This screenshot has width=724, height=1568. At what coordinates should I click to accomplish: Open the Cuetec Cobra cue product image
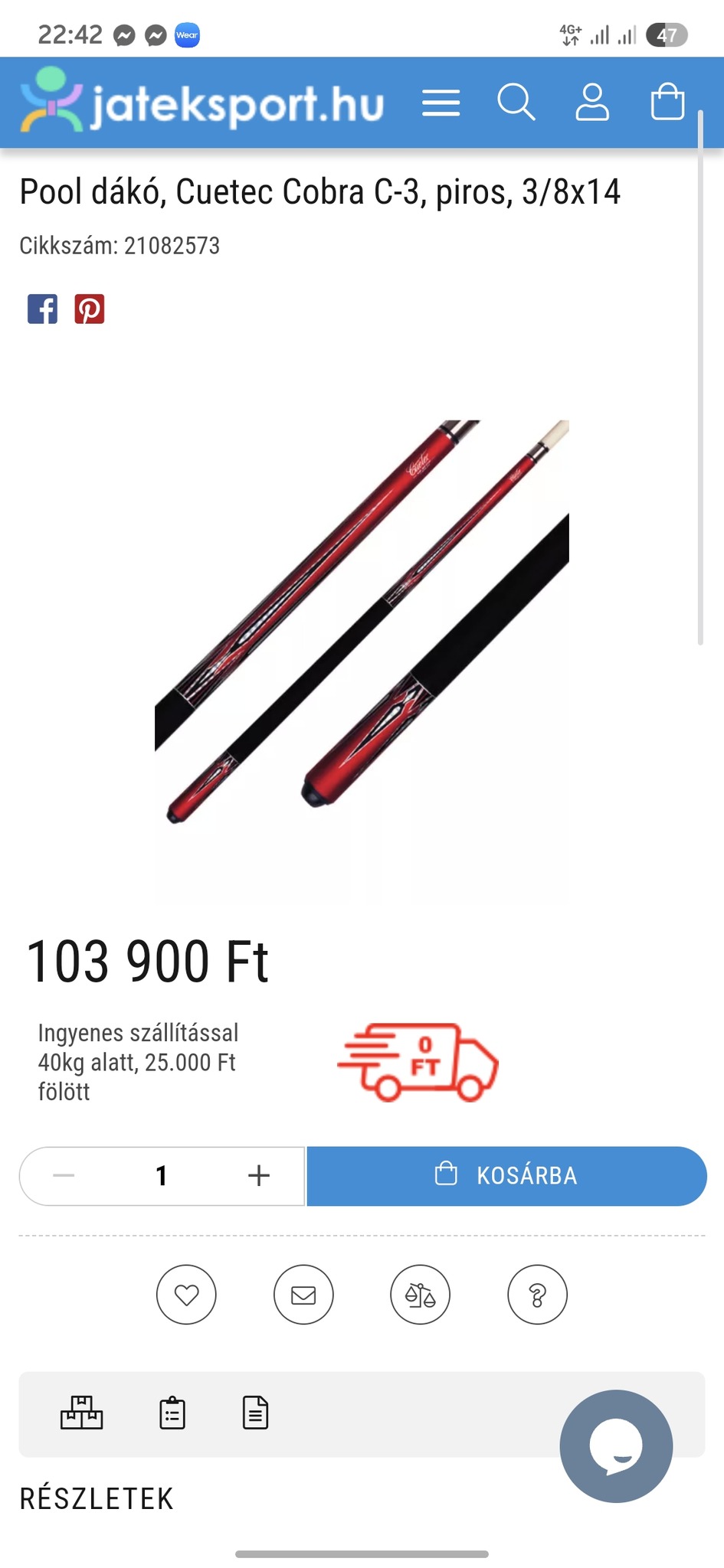[x=362, y=622]
